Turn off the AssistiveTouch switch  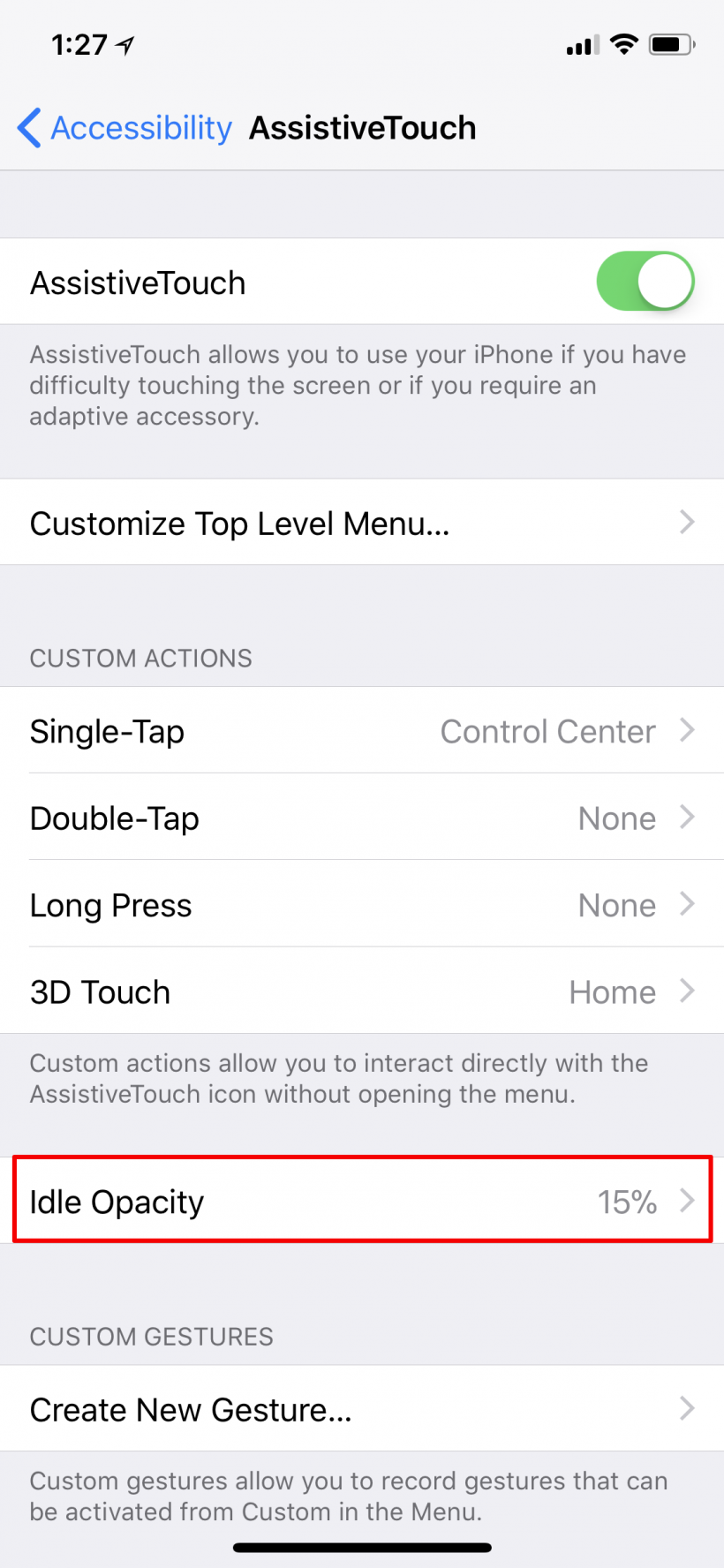(645, 282)
